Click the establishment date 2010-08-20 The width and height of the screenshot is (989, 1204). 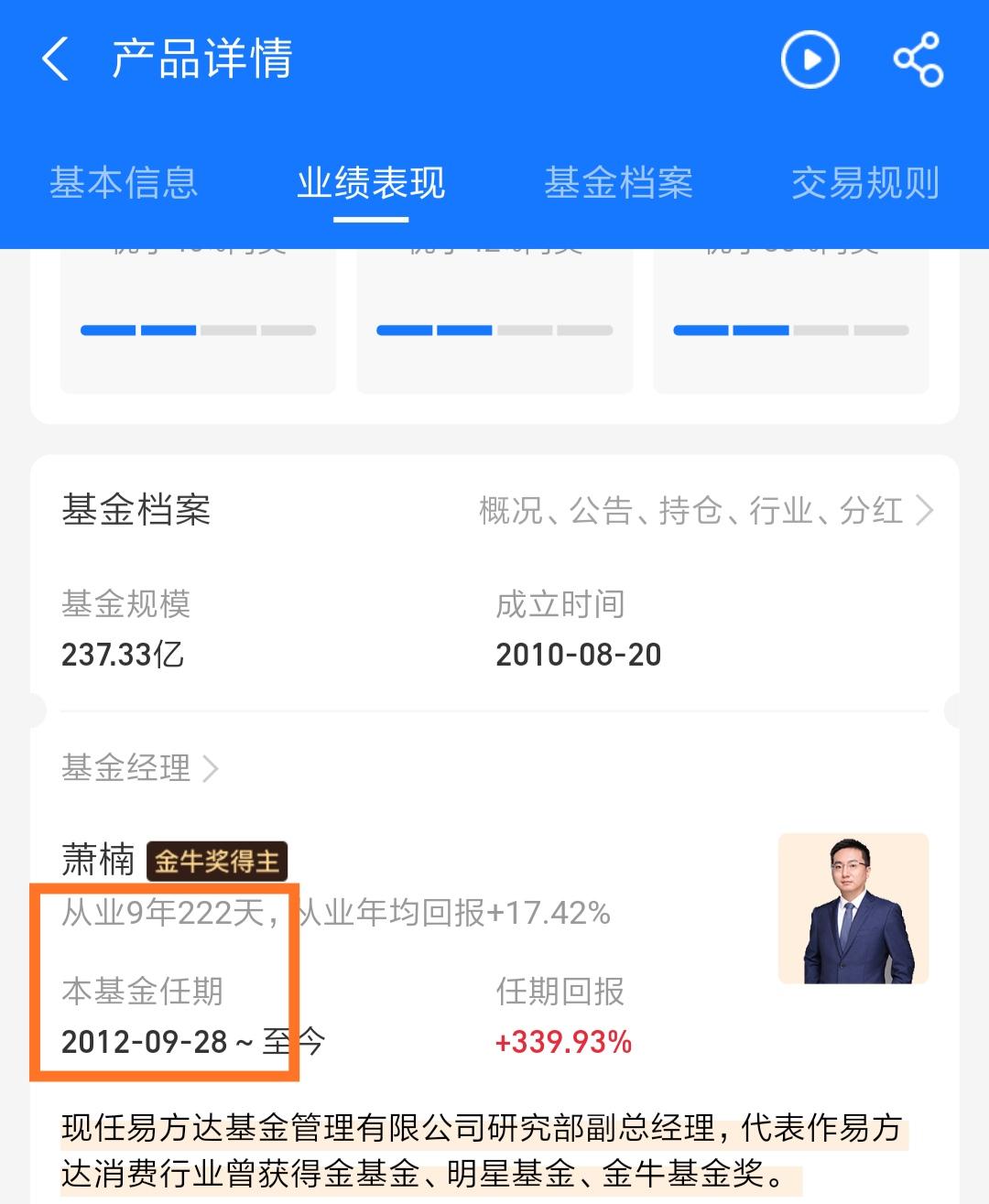pyautogui.click(x=579, y=654)
